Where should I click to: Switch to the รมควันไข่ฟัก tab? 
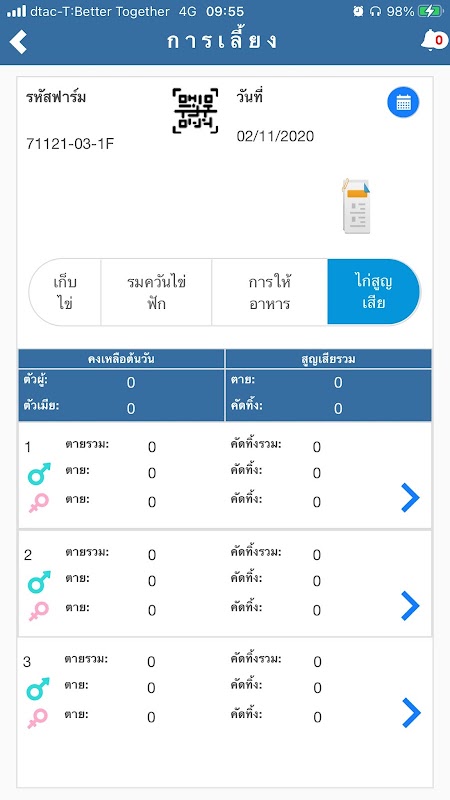[x=156, y=292]
